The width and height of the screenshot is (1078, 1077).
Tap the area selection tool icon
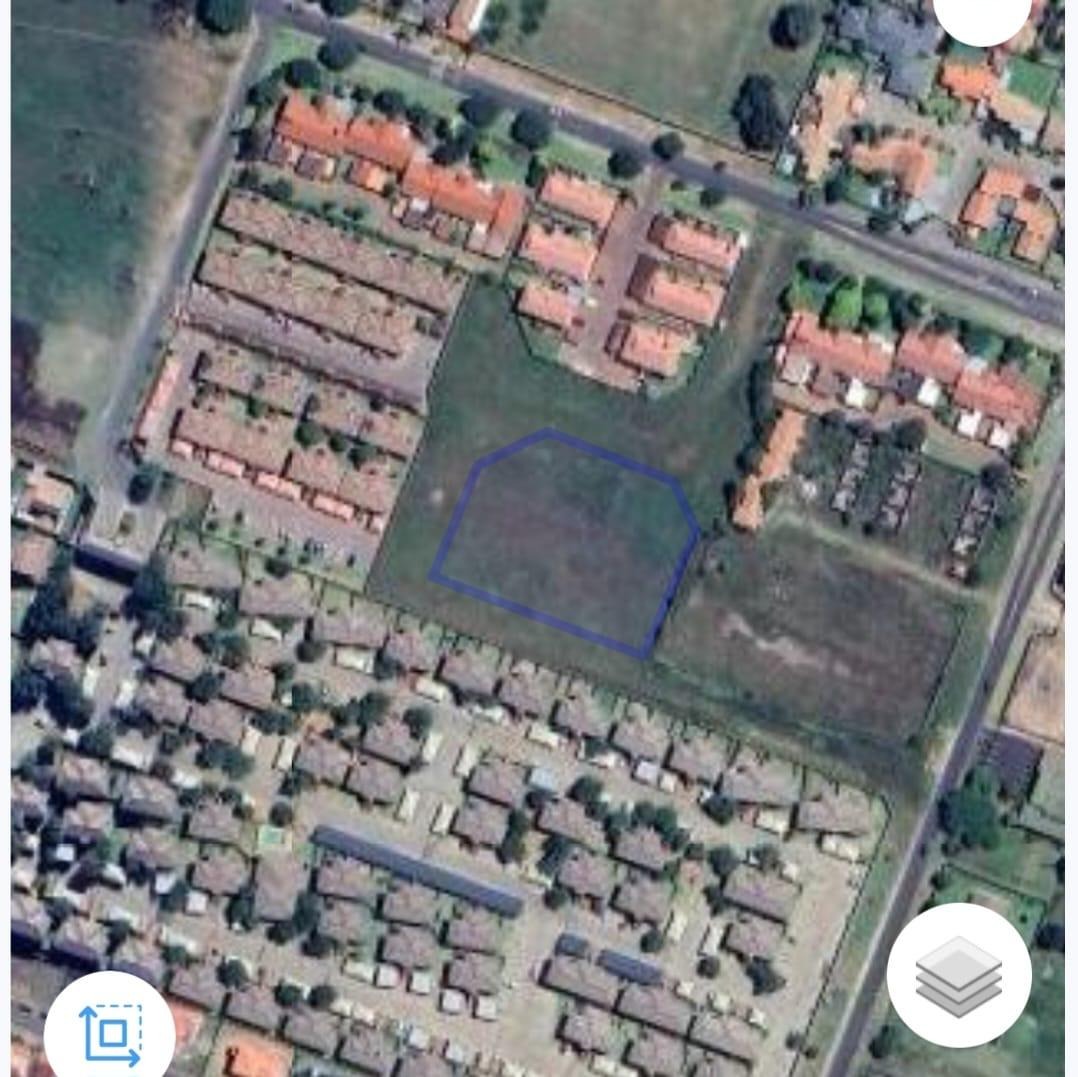[110, 1032]
